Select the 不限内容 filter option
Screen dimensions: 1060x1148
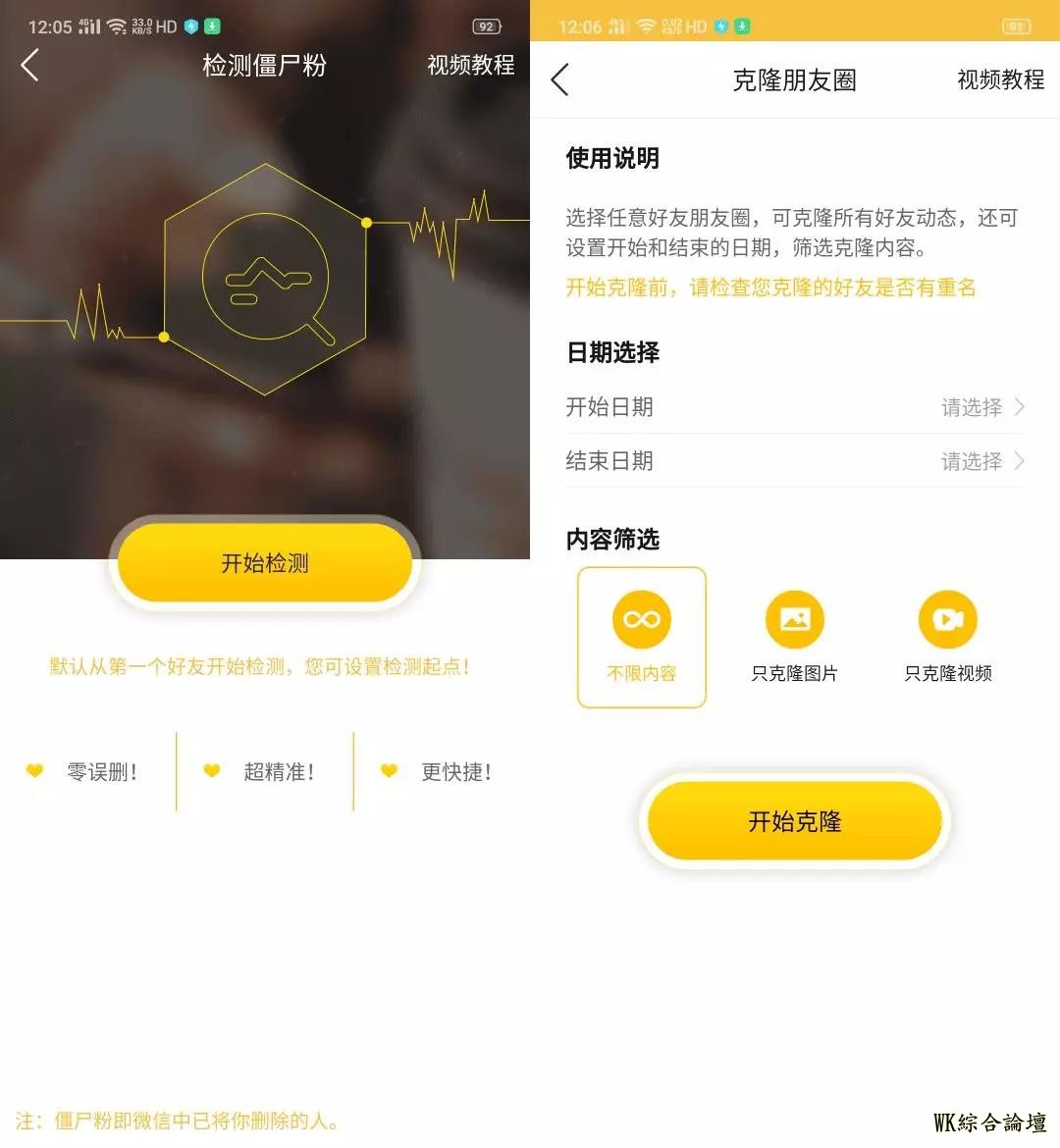(642, 637)
